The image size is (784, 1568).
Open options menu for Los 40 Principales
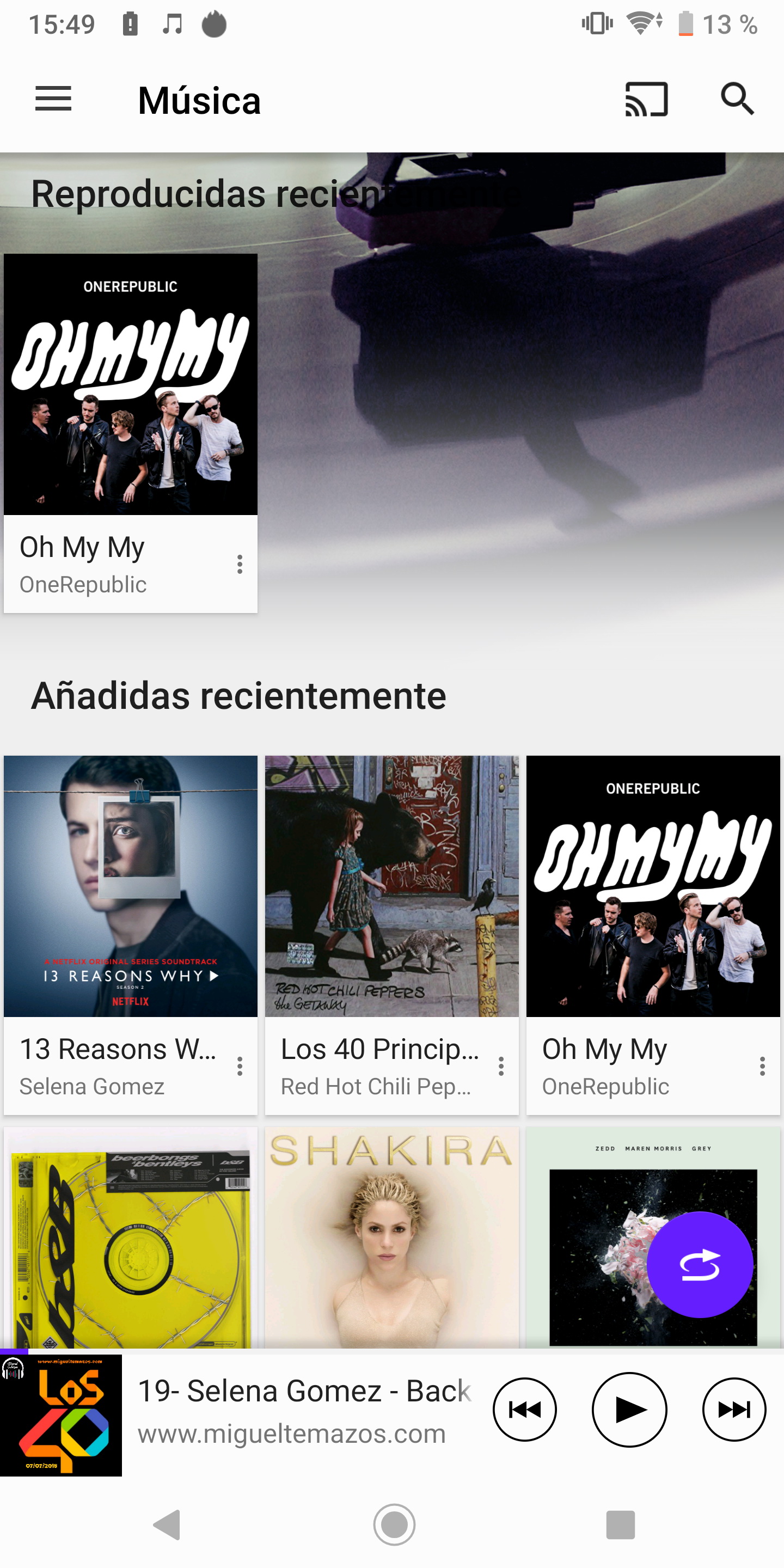coord(501,1066)
